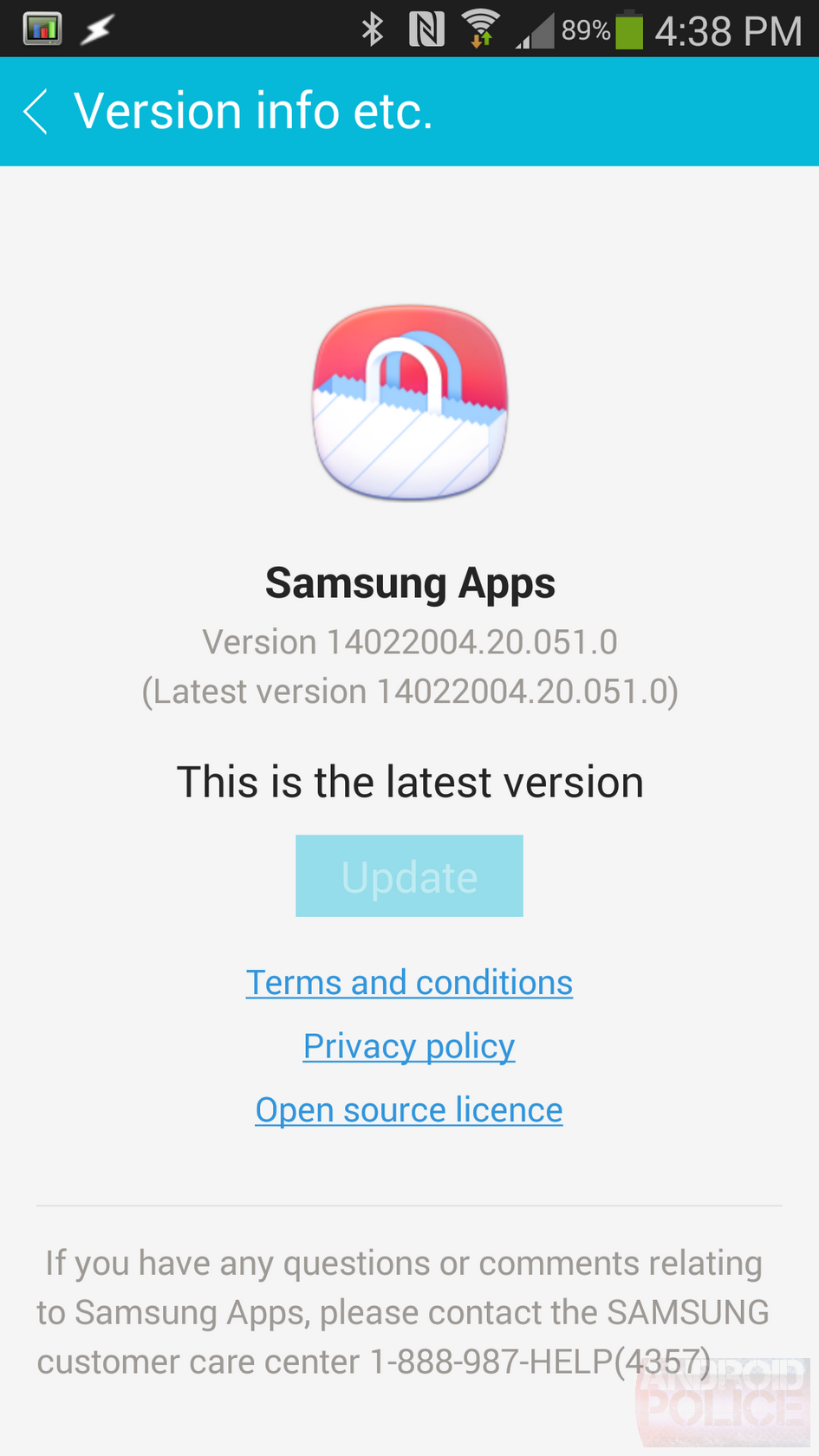Screen dimensions: 819x1456
Task: Go back using the header arrow
Action: [36, 112]
